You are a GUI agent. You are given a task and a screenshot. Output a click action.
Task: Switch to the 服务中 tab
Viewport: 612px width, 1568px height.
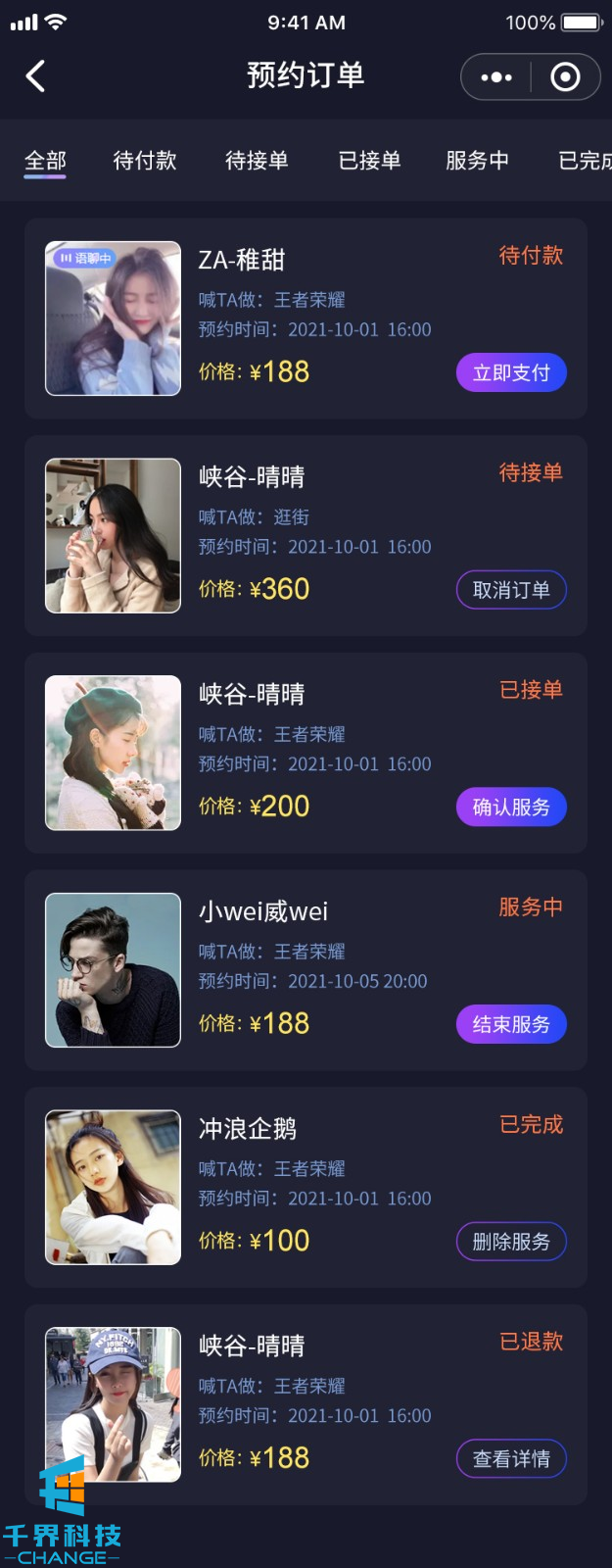(477, 161)
